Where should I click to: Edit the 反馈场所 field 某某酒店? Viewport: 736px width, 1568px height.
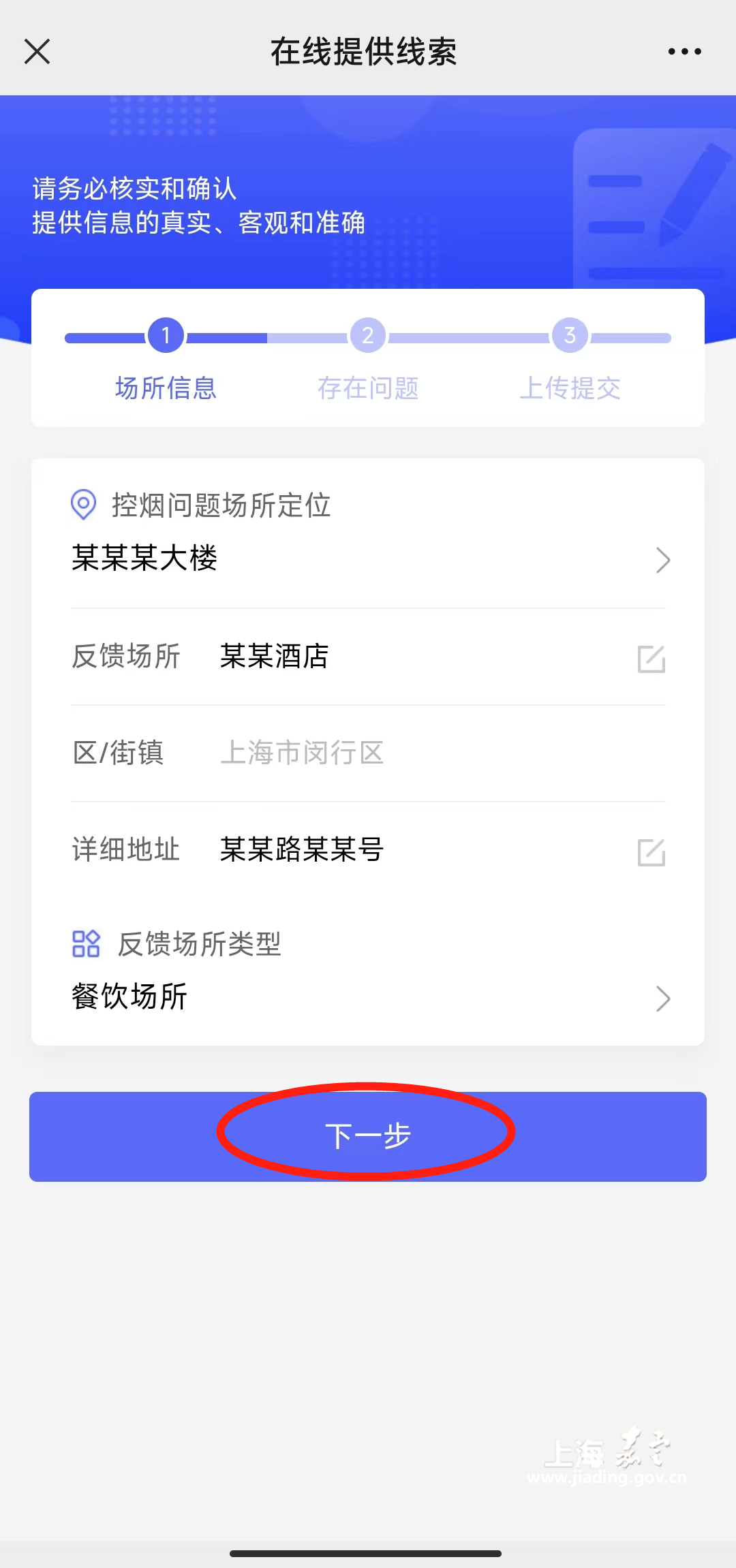(651, 659)
